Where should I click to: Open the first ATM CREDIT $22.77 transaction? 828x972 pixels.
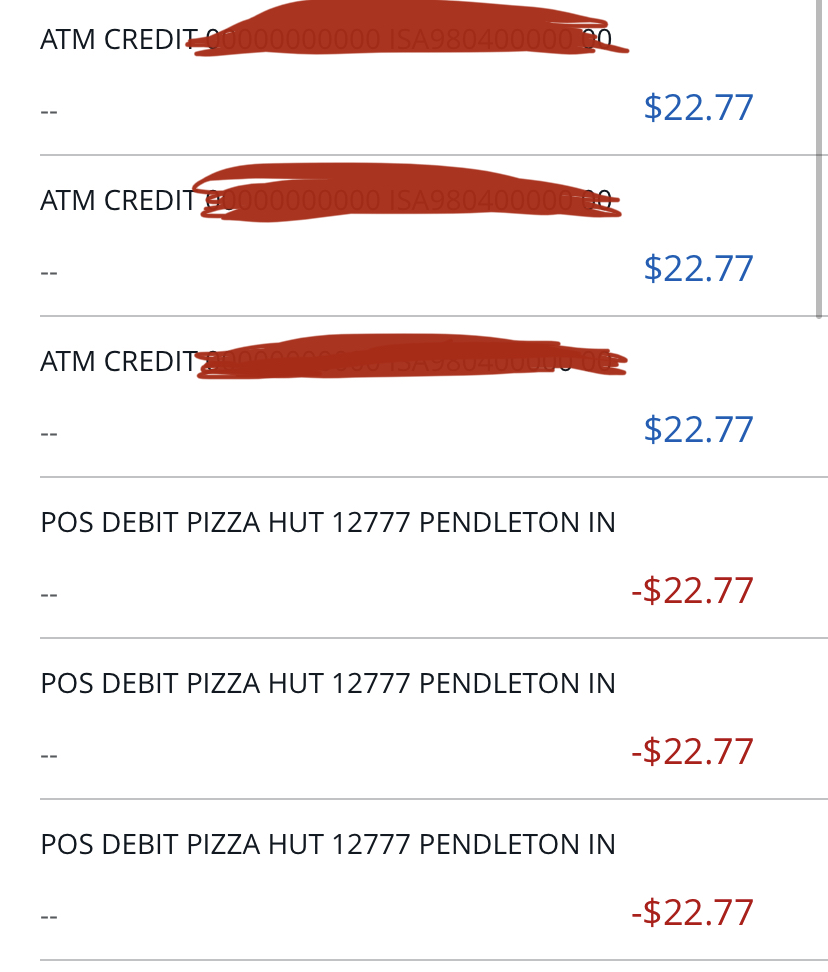(x=400, y=75)
